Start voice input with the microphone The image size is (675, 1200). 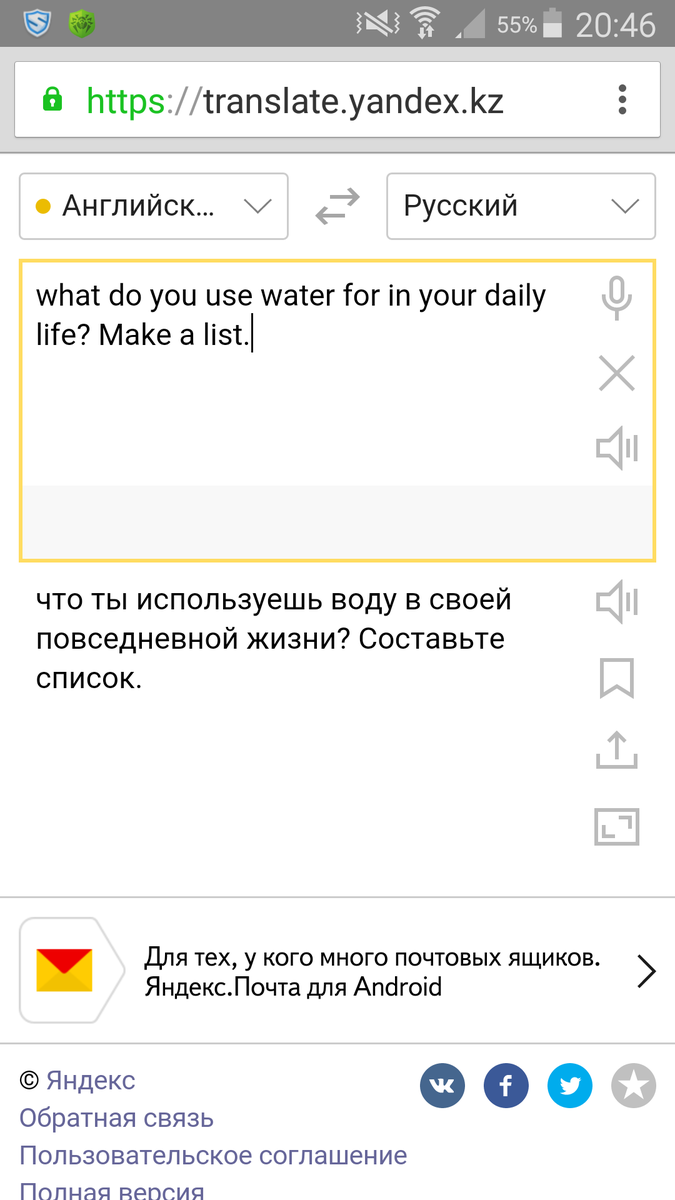click(x=616, y=299)
